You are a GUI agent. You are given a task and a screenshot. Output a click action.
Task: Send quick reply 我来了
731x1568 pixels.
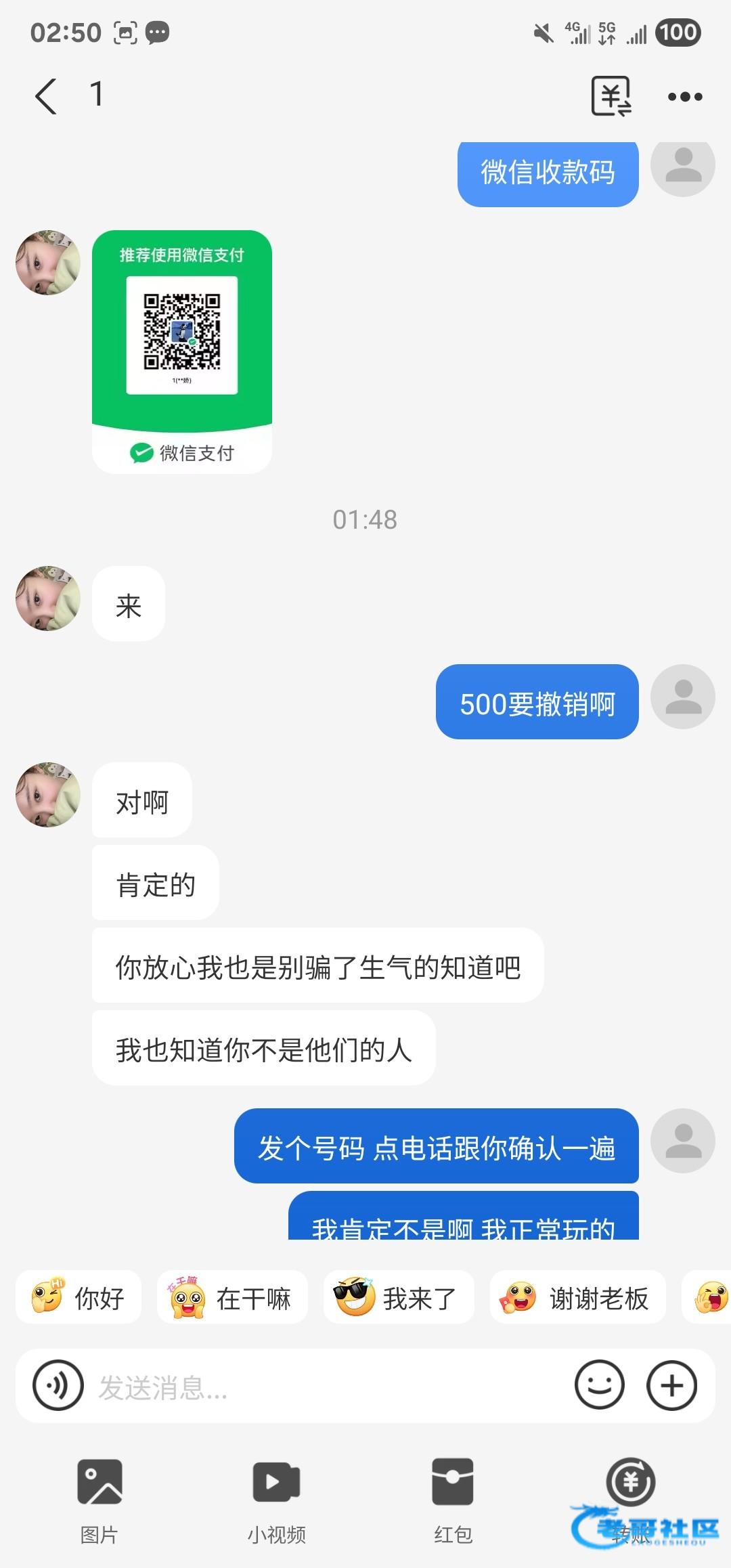click(398, 1298)
